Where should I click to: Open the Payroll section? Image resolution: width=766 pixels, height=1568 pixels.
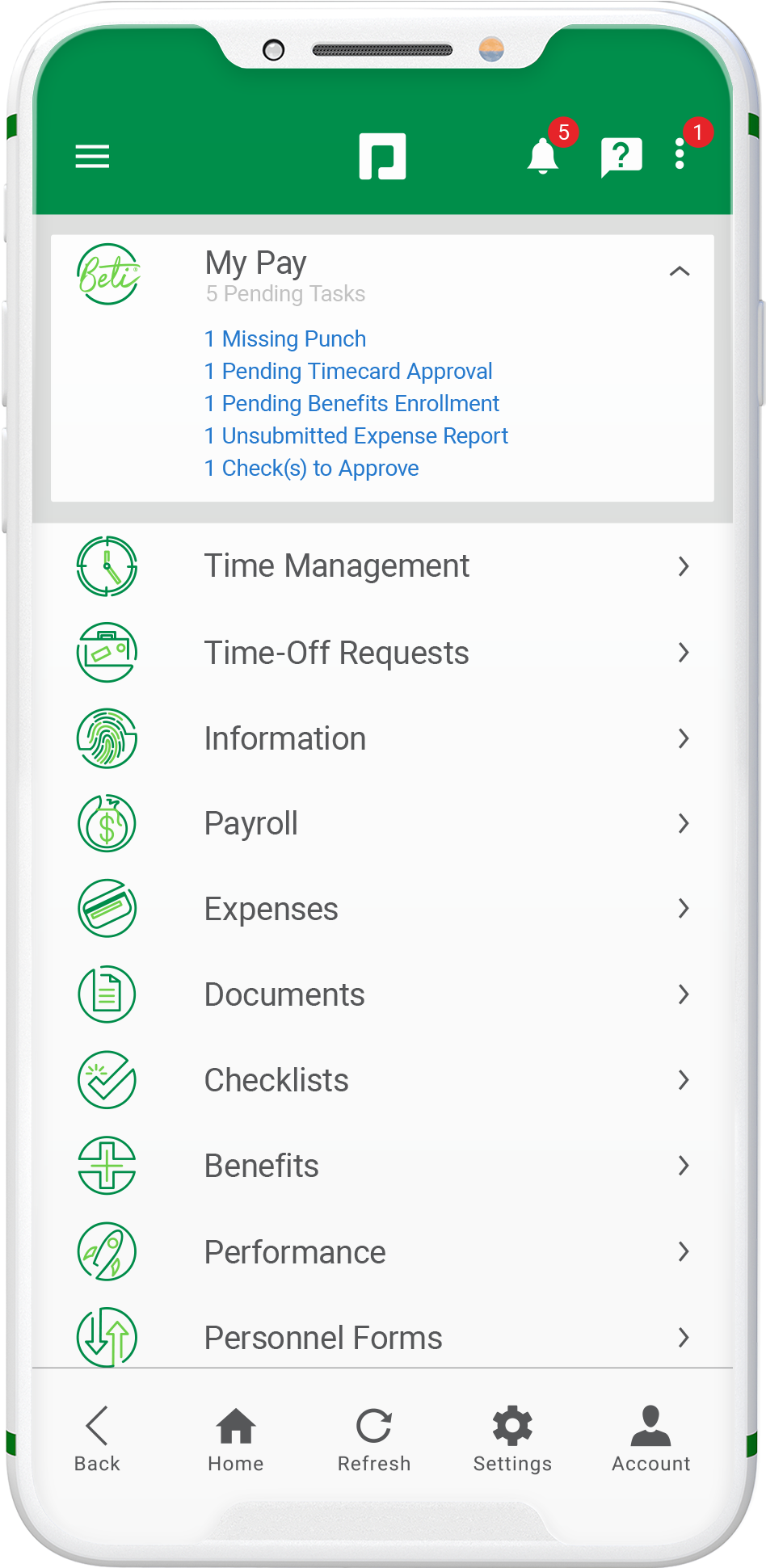(x=382, y=823)
